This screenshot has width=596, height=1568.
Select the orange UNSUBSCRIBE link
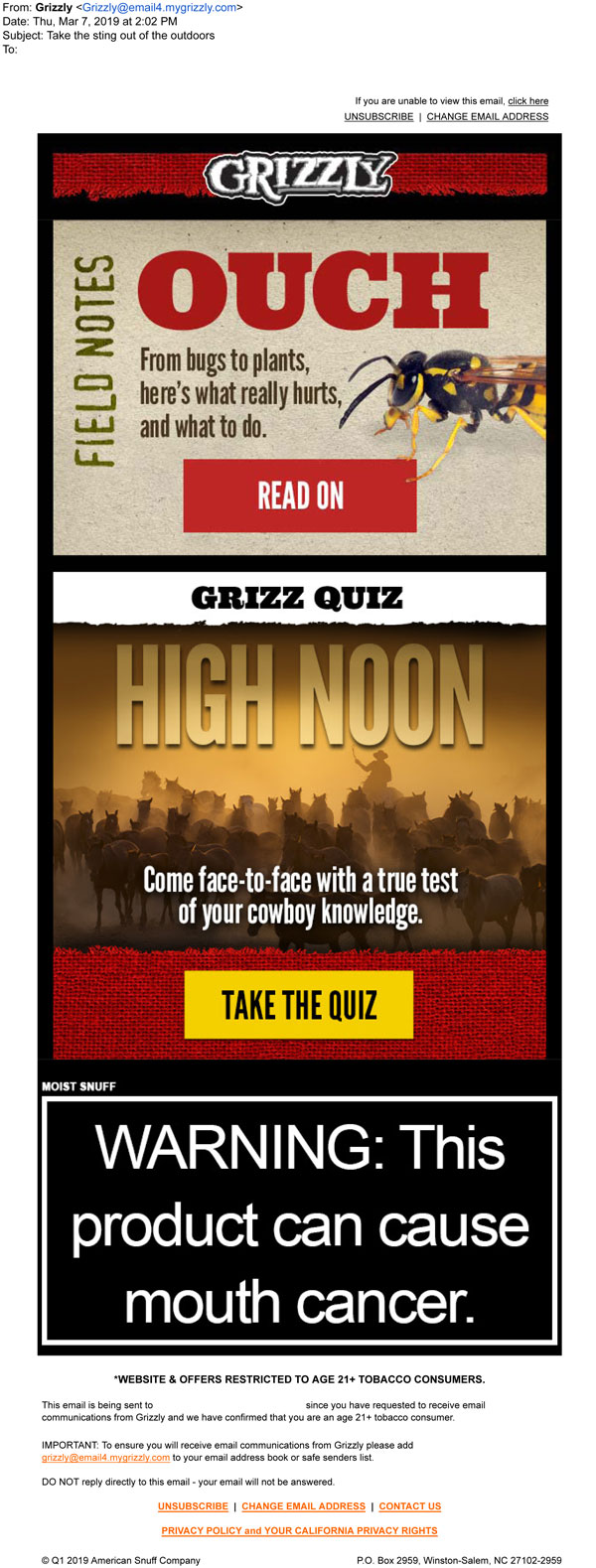coord(193,1506)
